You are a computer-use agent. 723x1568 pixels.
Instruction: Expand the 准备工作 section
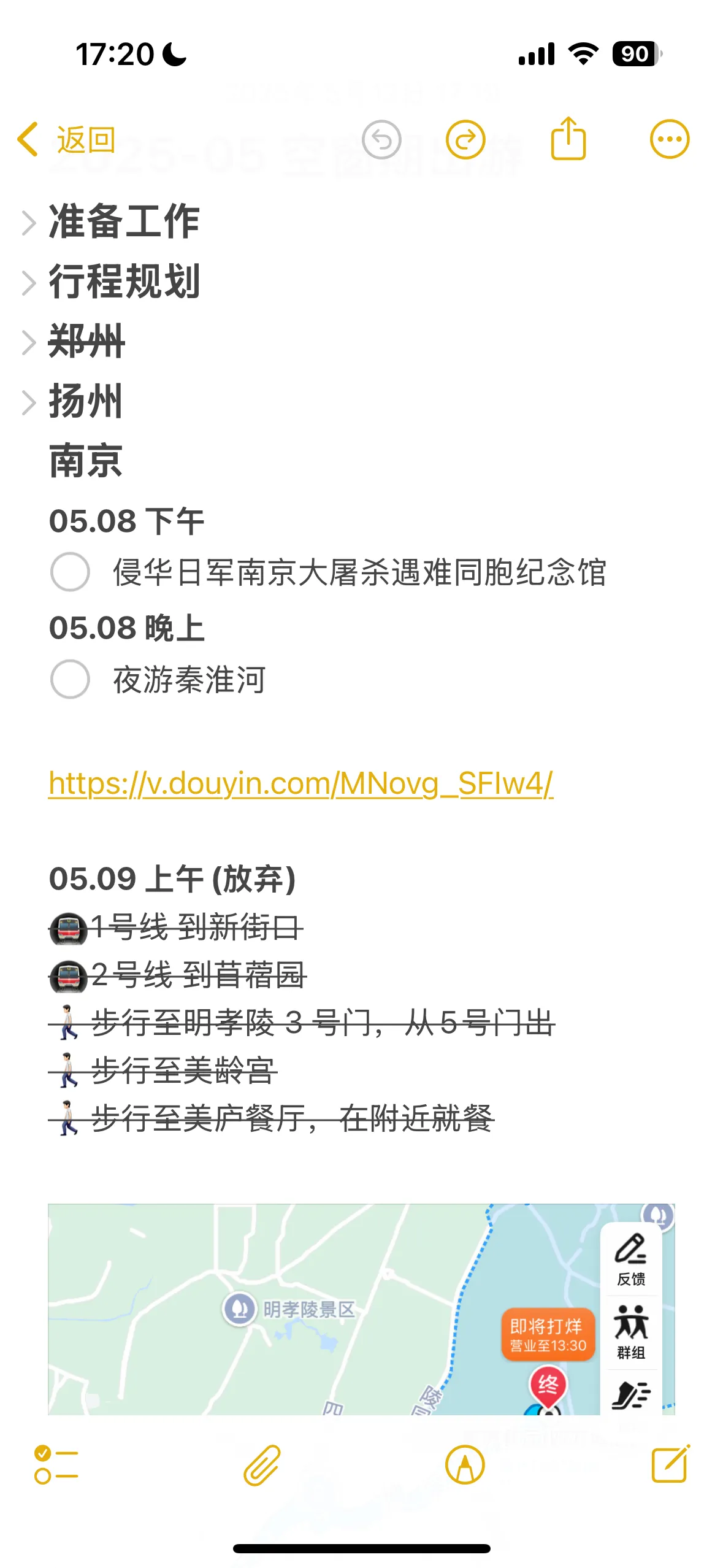pos(28,223)
